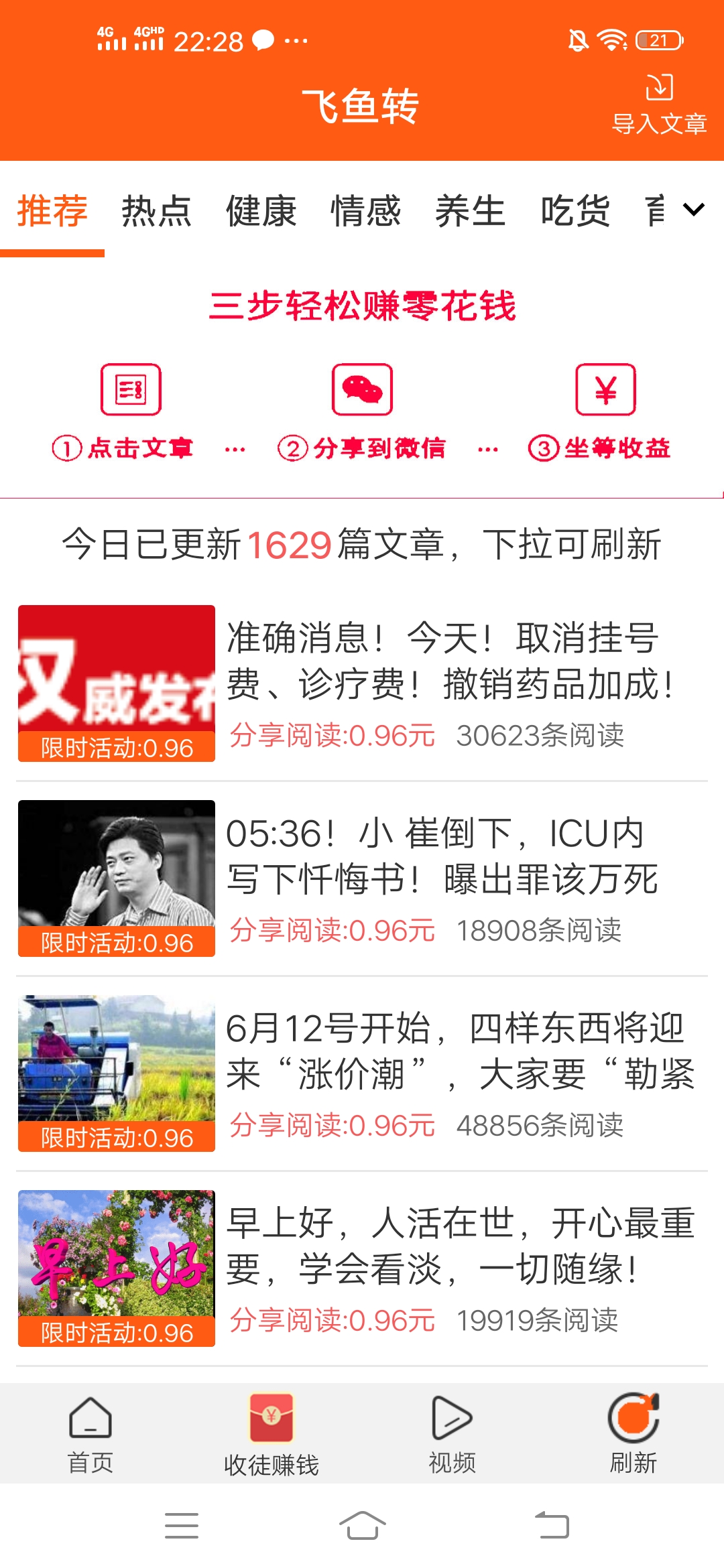Select the 推荐 tab
This screenshot has width=724, height=1568.
52,212
